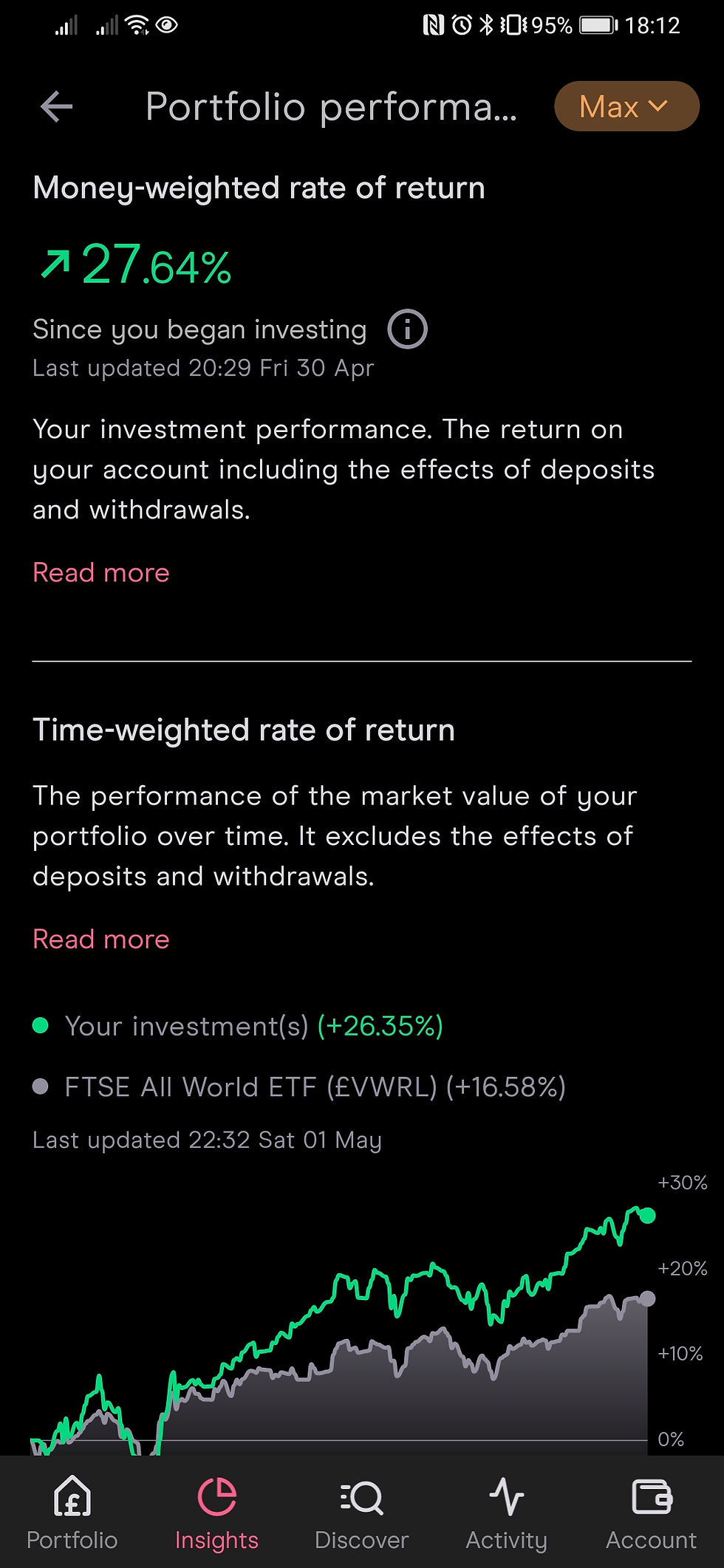
Task: Open the info icon beside Since you began investing
Action: point(407,329)
